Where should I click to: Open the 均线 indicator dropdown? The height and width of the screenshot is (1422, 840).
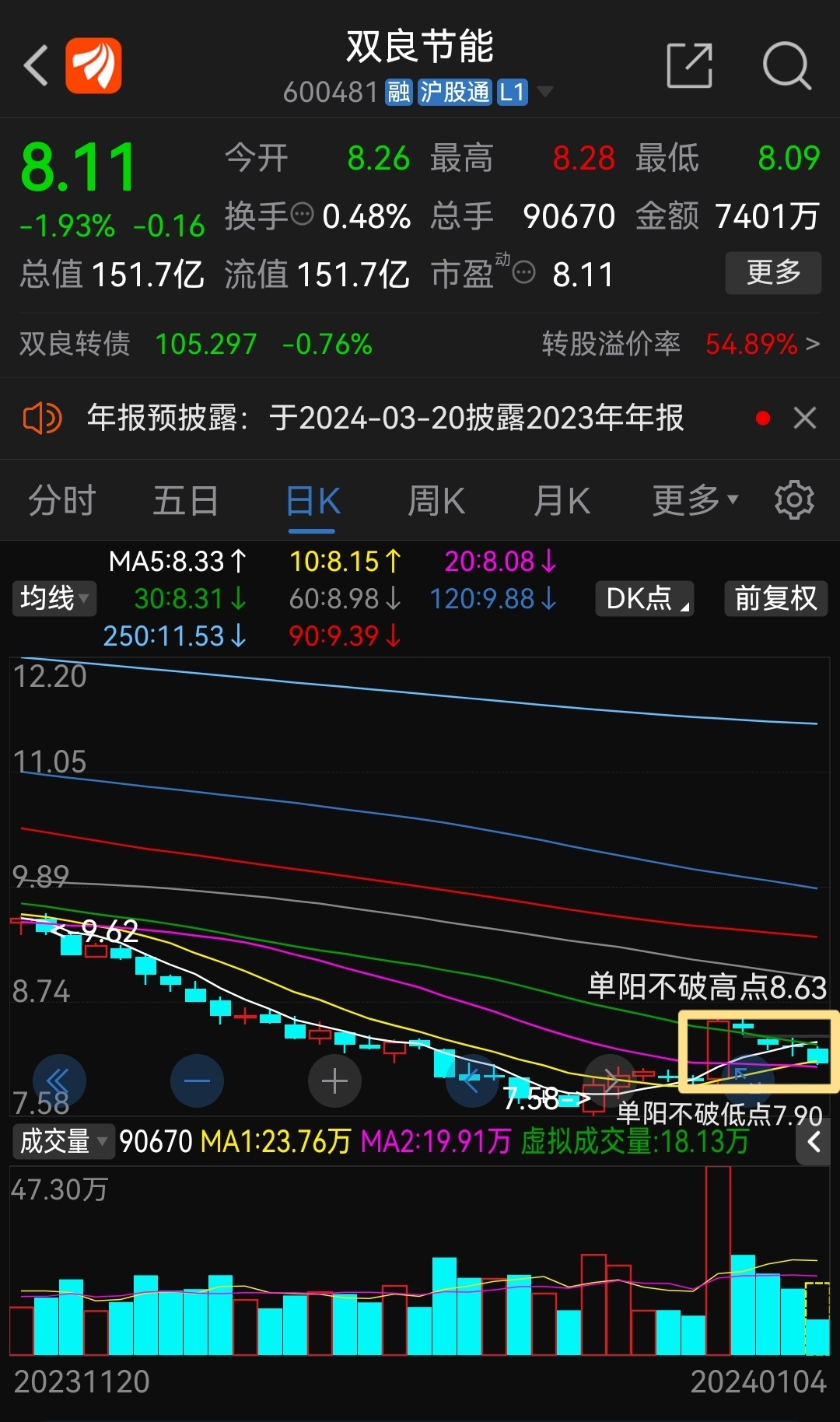coord(54,598)
